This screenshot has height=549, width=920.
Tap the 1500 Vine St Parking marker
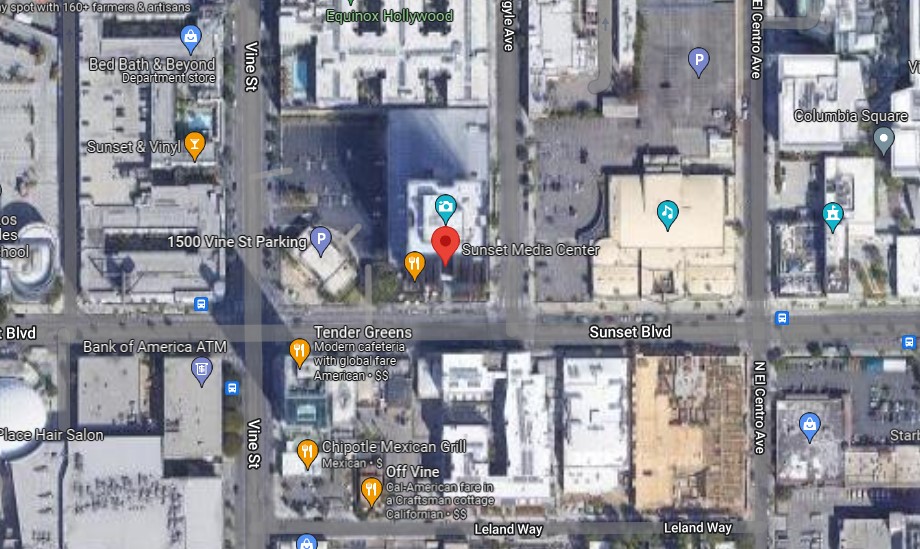(320, 239)
